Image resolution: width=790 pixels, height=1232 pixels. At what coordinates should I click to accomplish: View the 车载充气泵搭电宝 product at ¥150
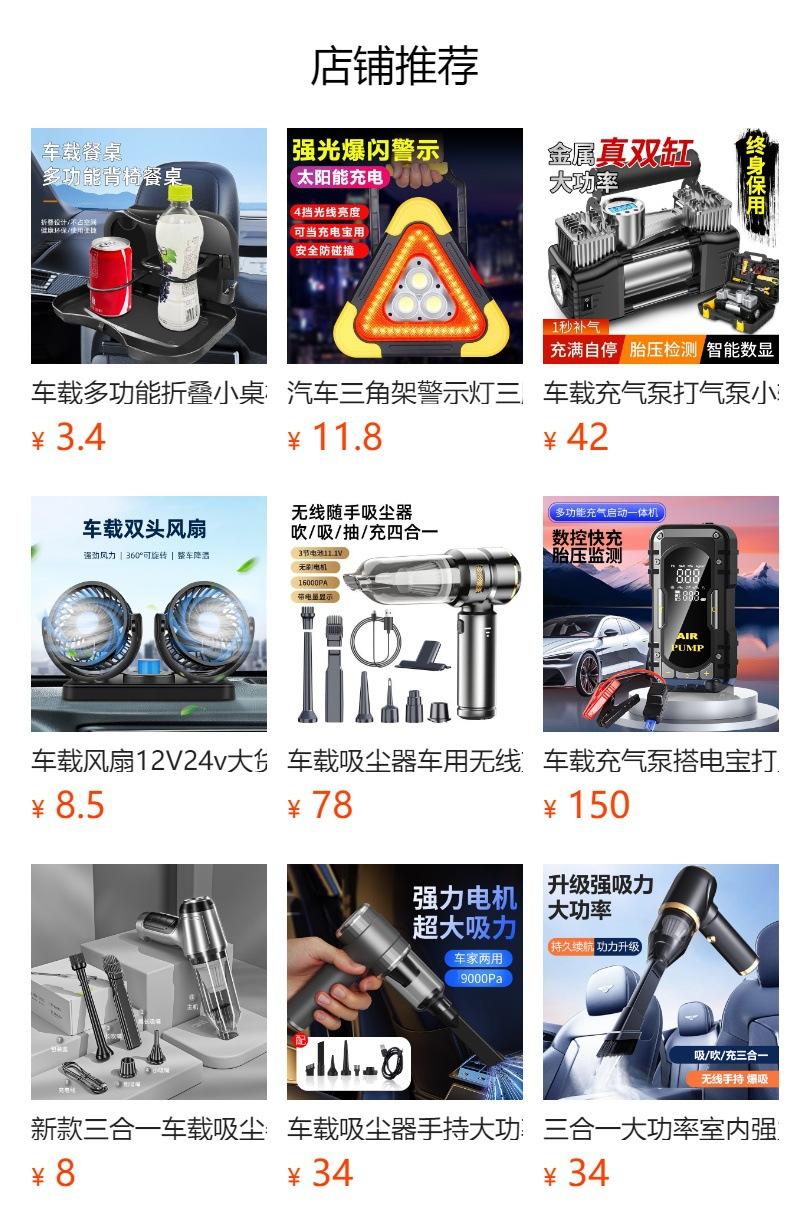click(661, 614)
